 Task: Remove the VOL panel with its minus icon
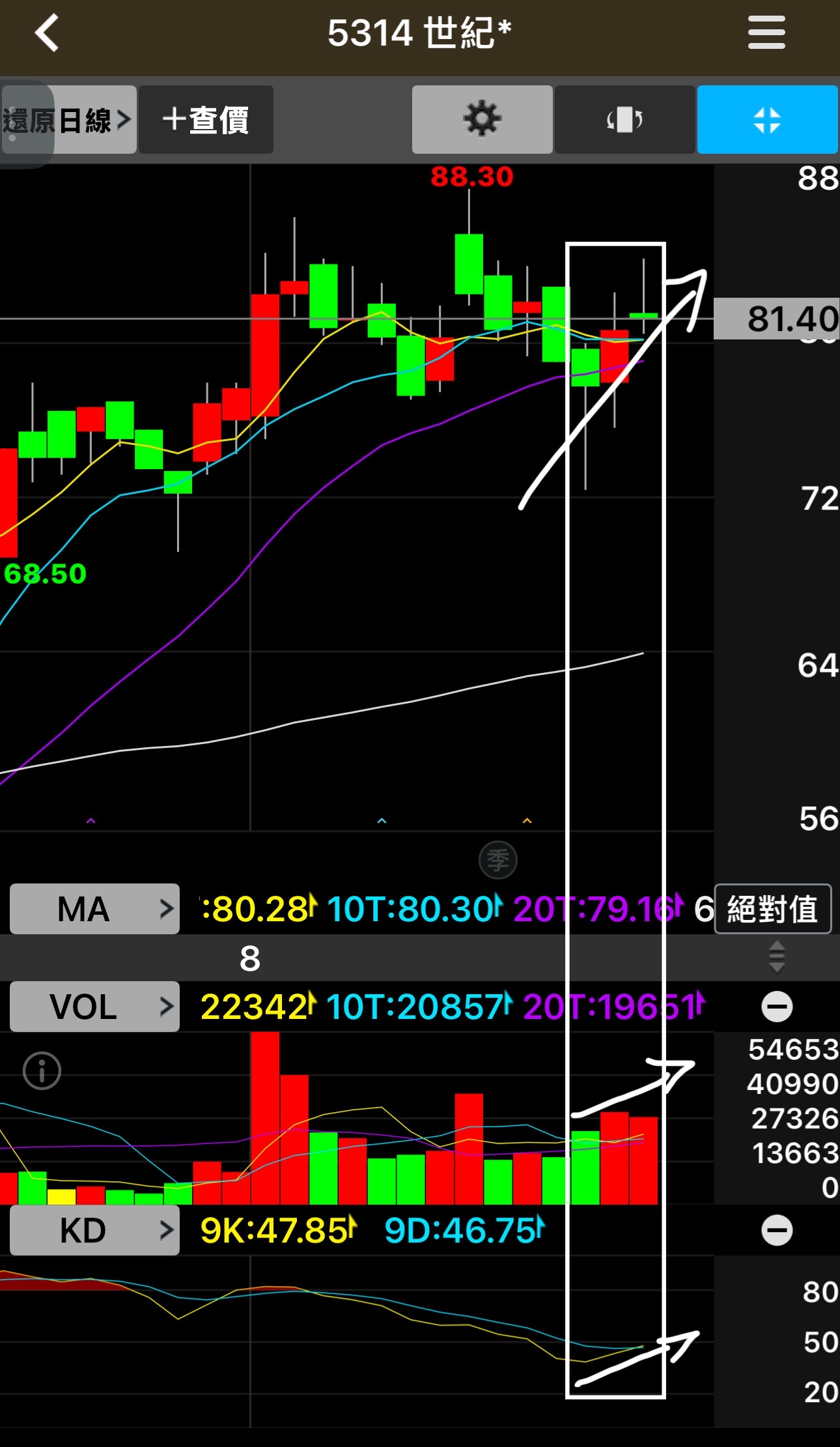pyautogui.click(x=776, y=1007)
